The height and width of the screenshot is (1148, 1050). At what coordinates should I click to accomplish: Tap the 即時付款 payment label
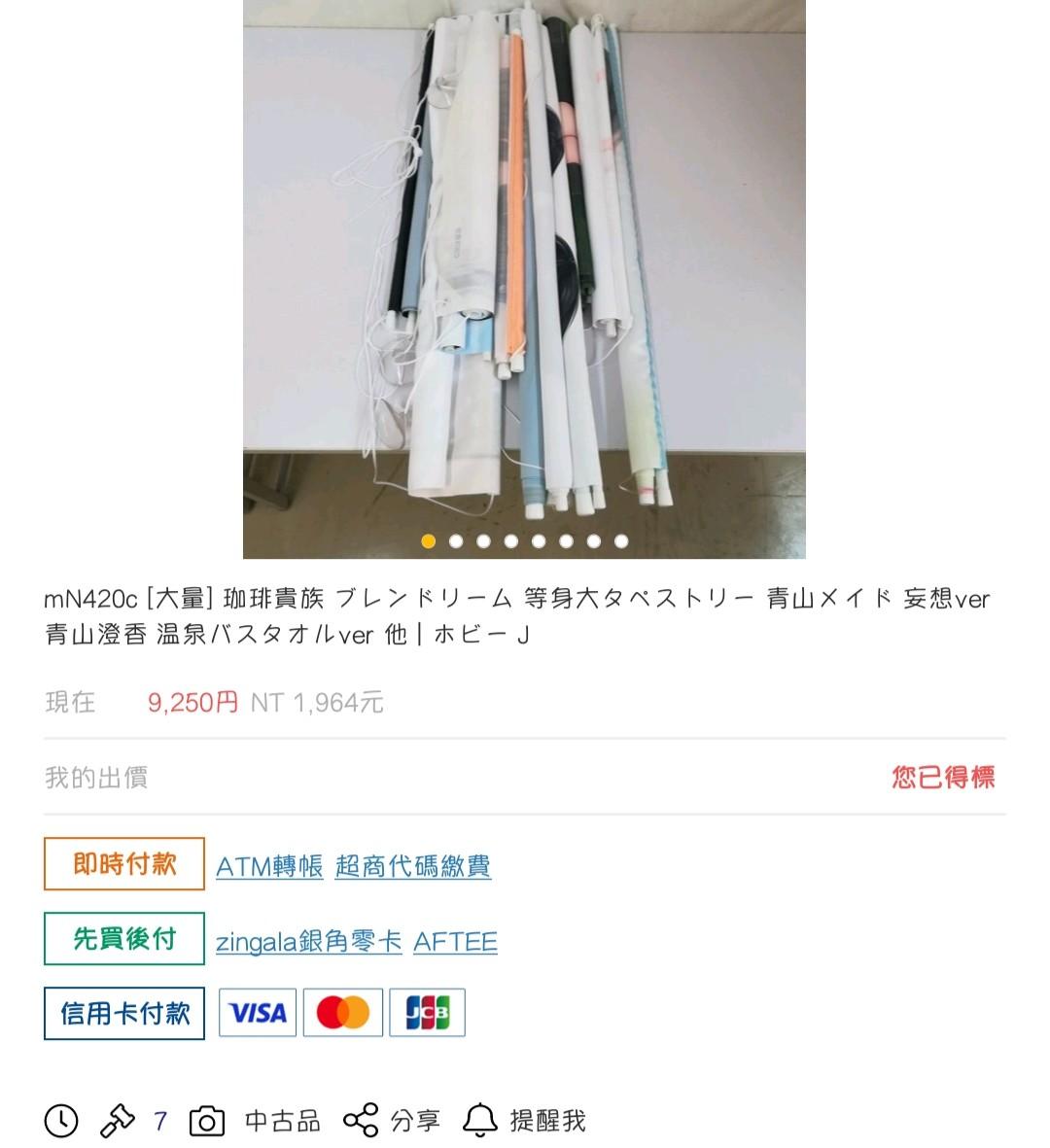124,863
